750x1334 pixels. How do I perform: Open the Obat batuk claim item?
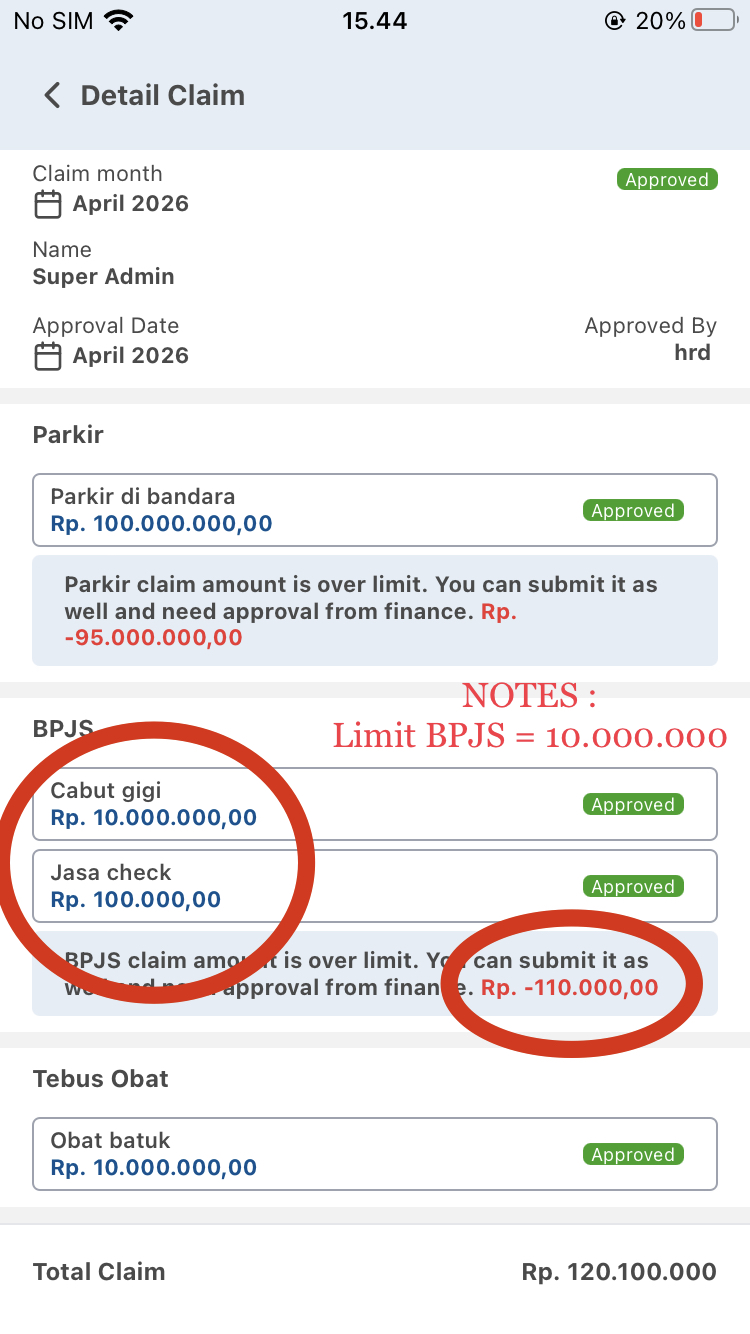374,1154
